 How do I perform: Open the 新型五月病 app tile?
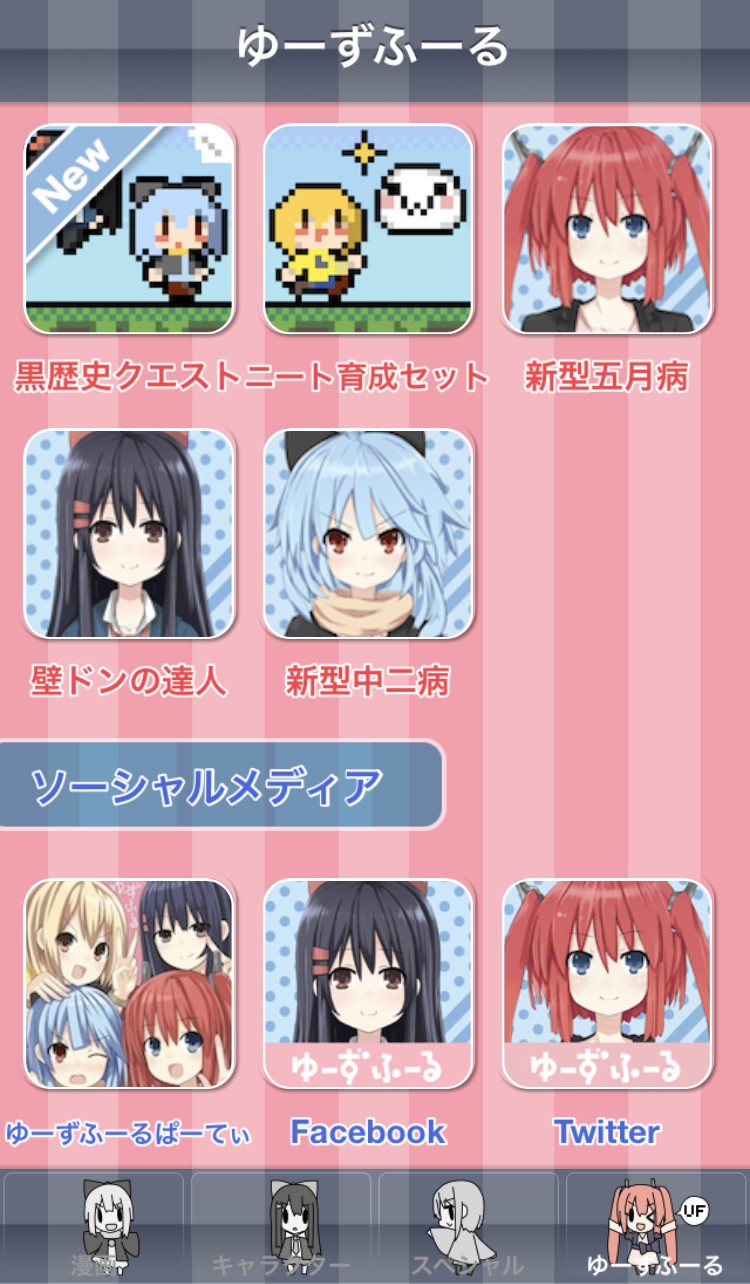(x=607, y=229)
